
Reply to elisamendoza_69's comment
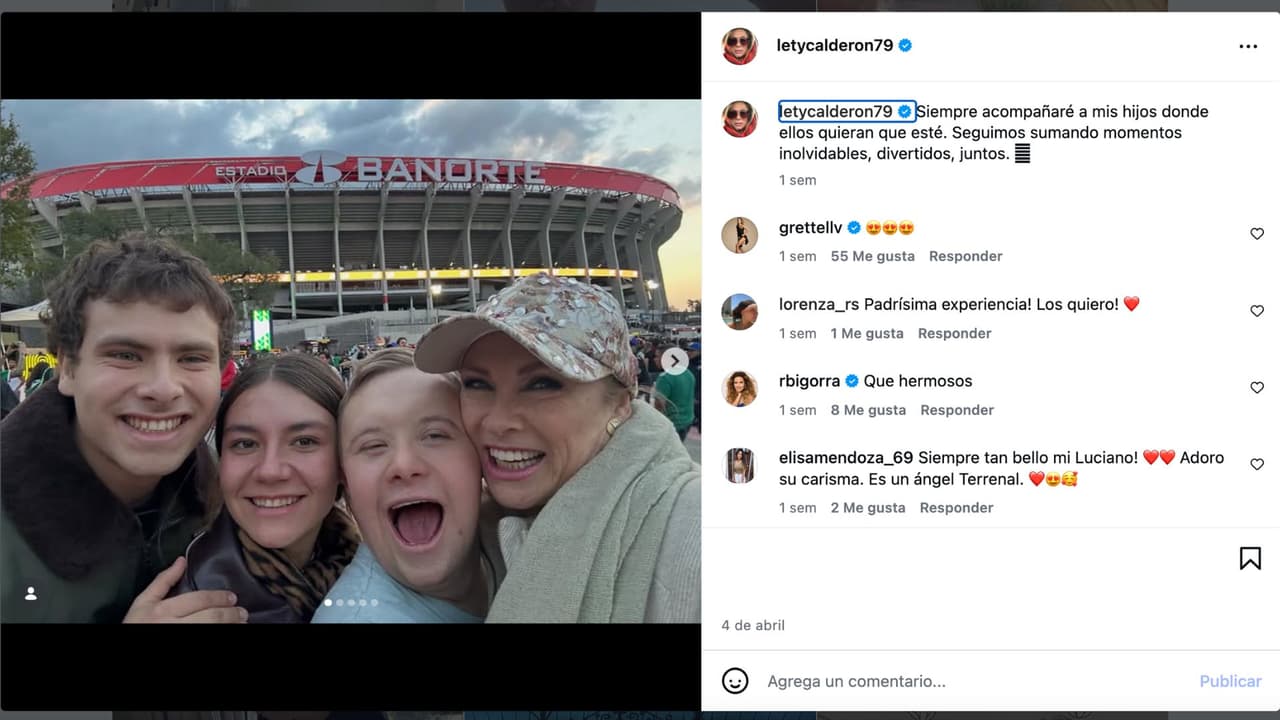point(956,508)
